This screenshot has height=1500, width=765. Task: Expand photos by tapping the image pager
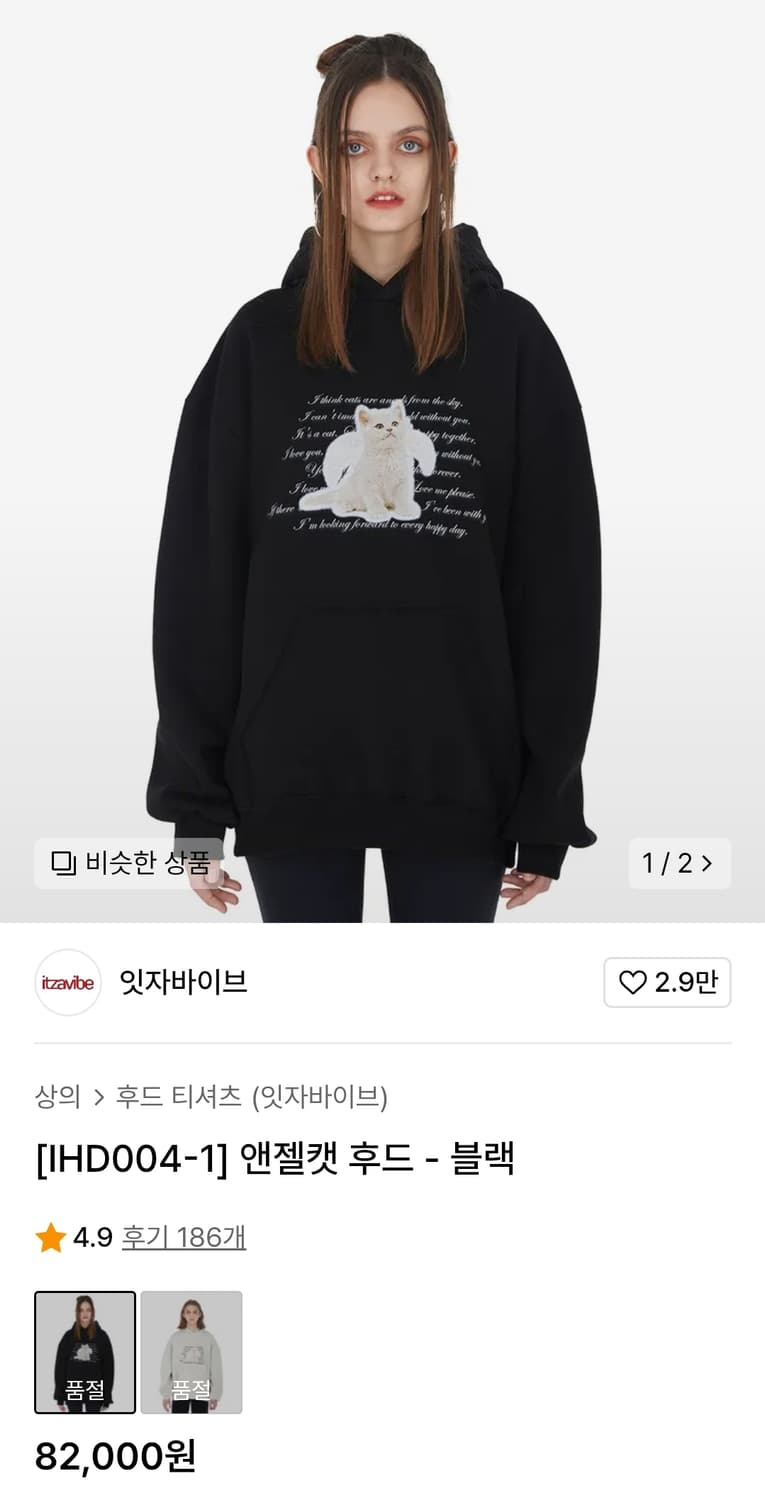(x=680, y=862)
